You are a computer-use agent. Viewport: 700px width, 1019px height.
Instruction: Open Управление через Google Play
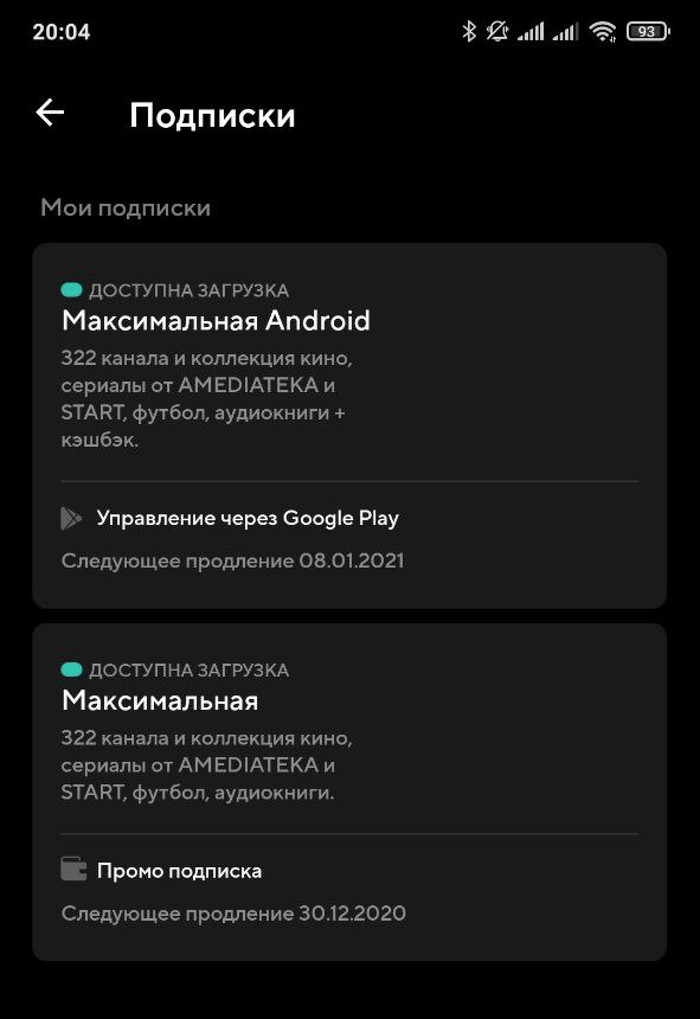point(247,518)
